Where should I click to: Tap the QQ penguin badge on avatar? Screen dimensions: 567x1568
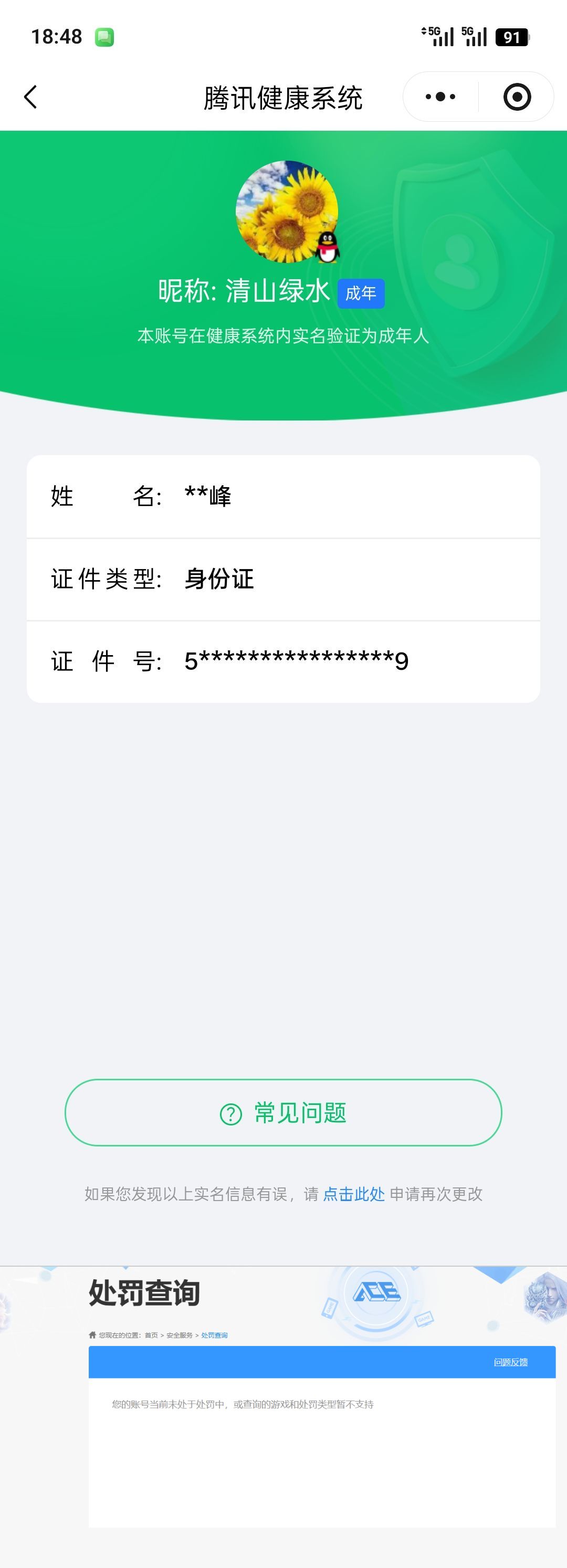tap(328, 248)
